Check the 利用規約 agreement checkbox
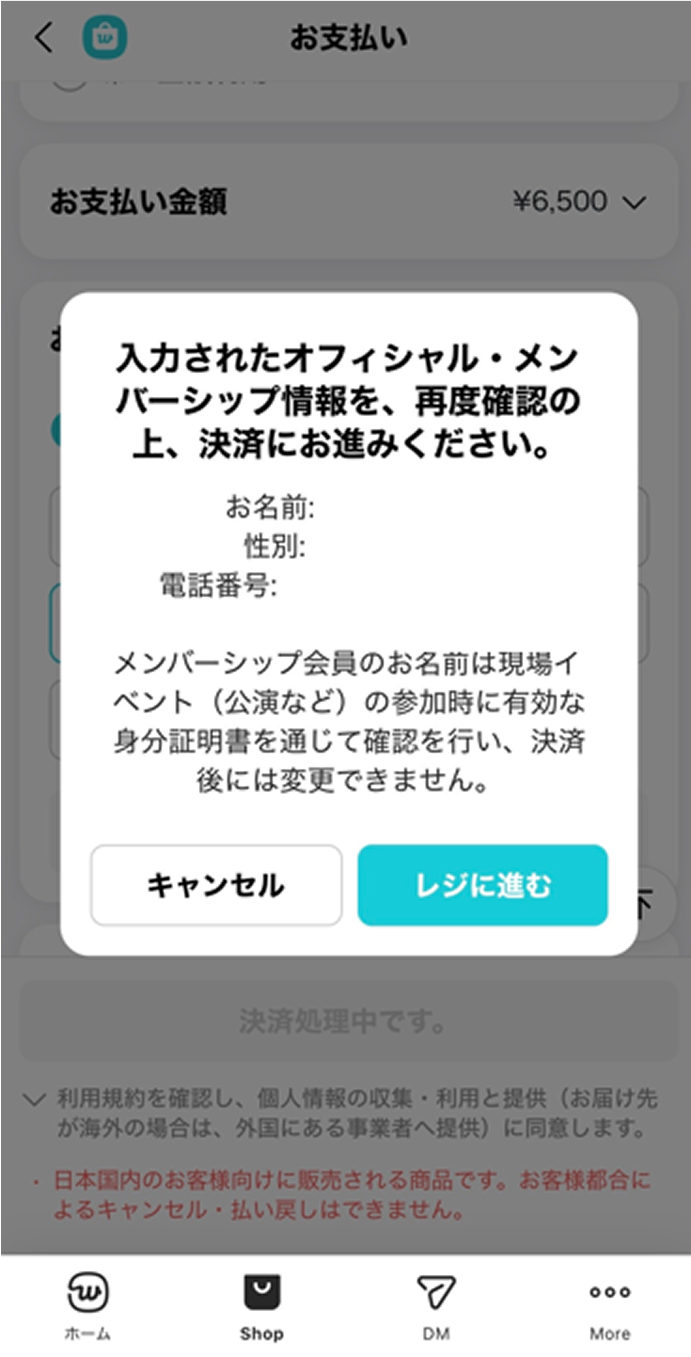 35,1100
